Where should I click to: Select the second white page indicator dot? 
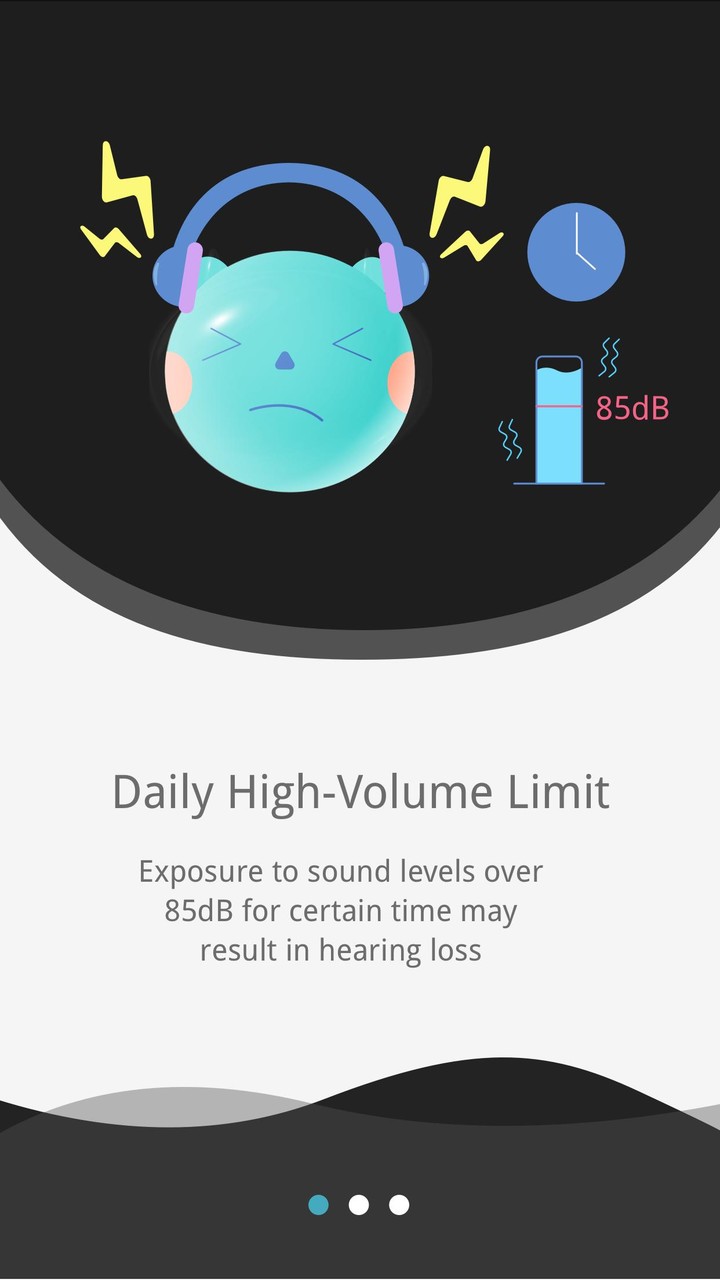pyautogui.click(x=360, y=1207)
